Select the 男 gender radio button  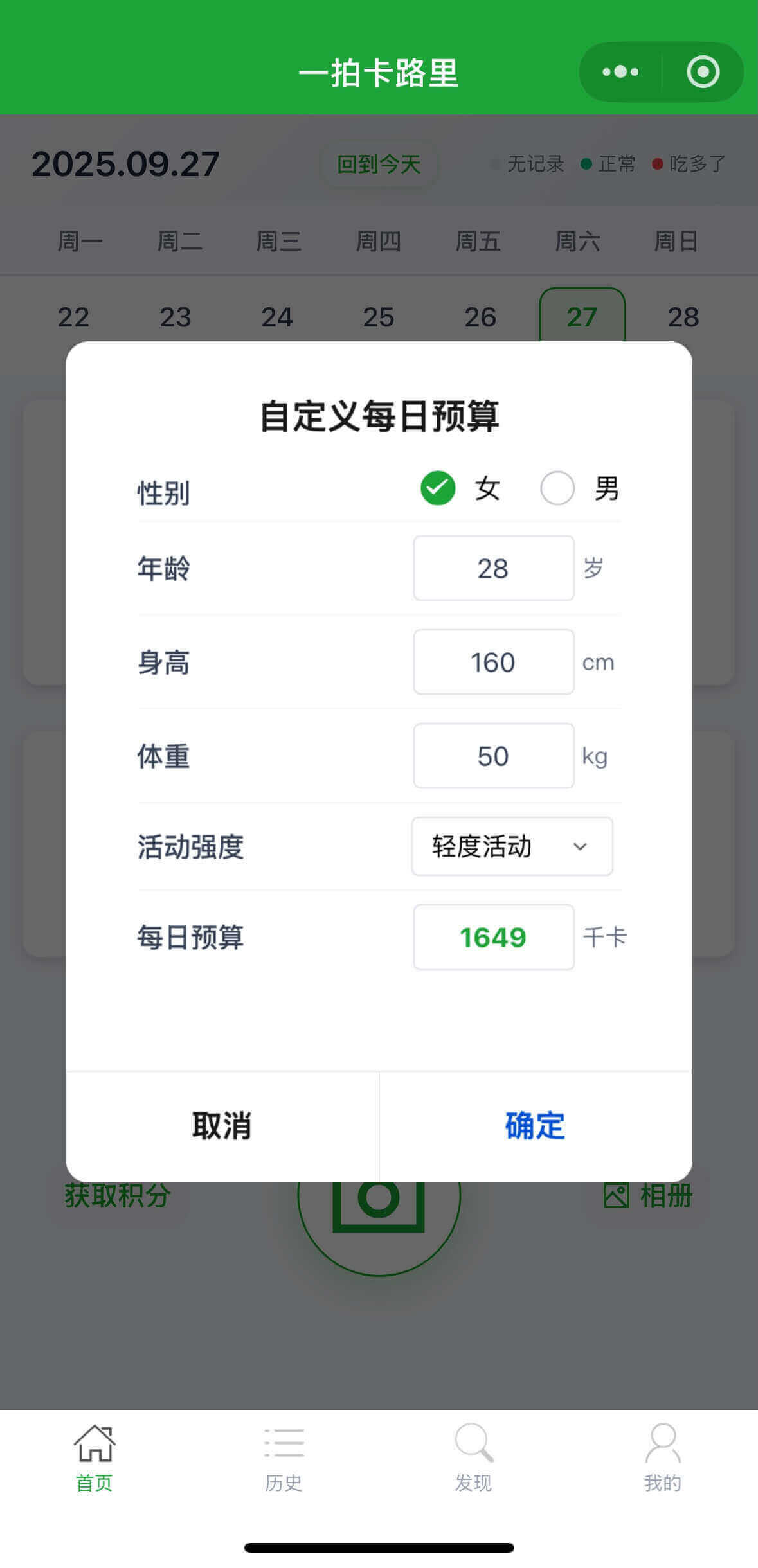click(557, 488)
